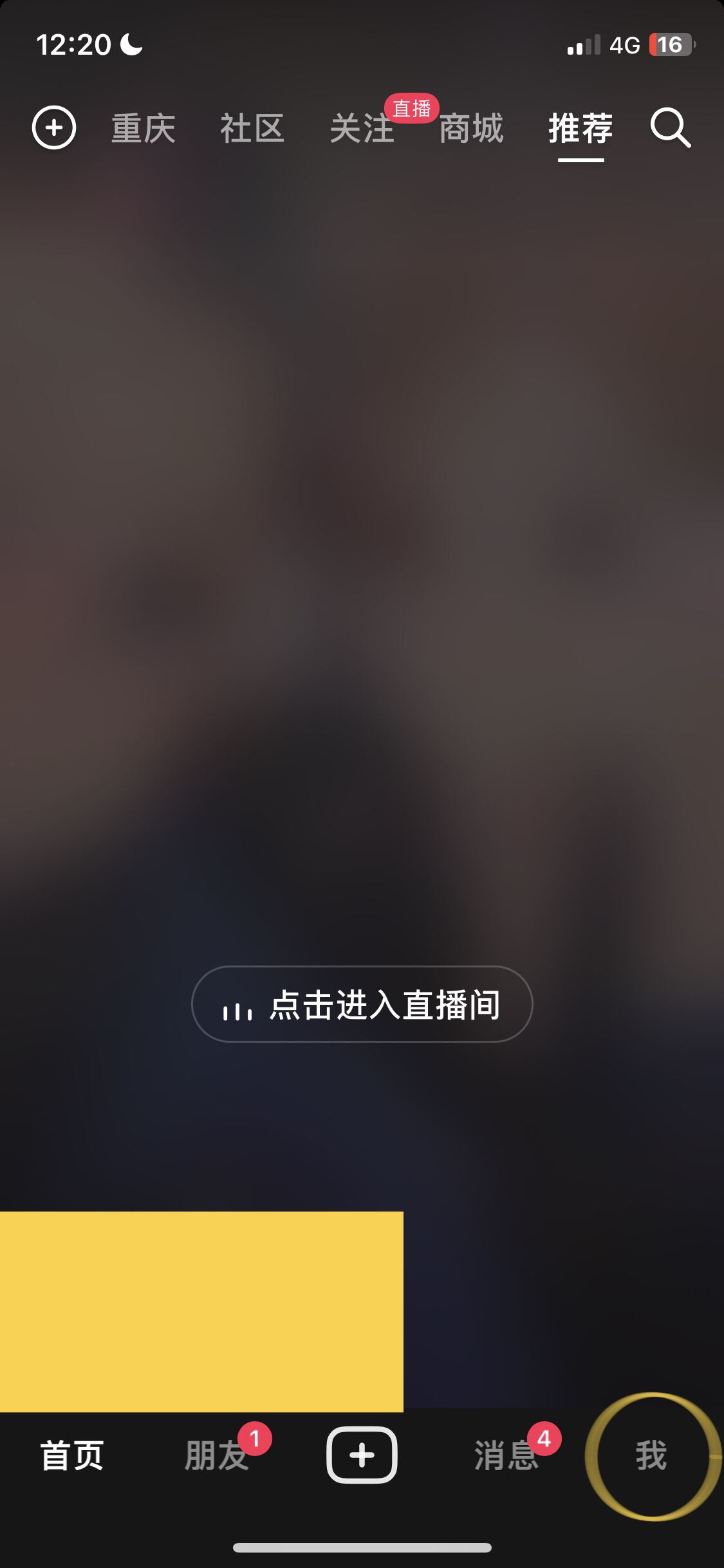Open the 我 profile section
The width and height of the screenshot is (724, 1568).
coord(652,1456)
